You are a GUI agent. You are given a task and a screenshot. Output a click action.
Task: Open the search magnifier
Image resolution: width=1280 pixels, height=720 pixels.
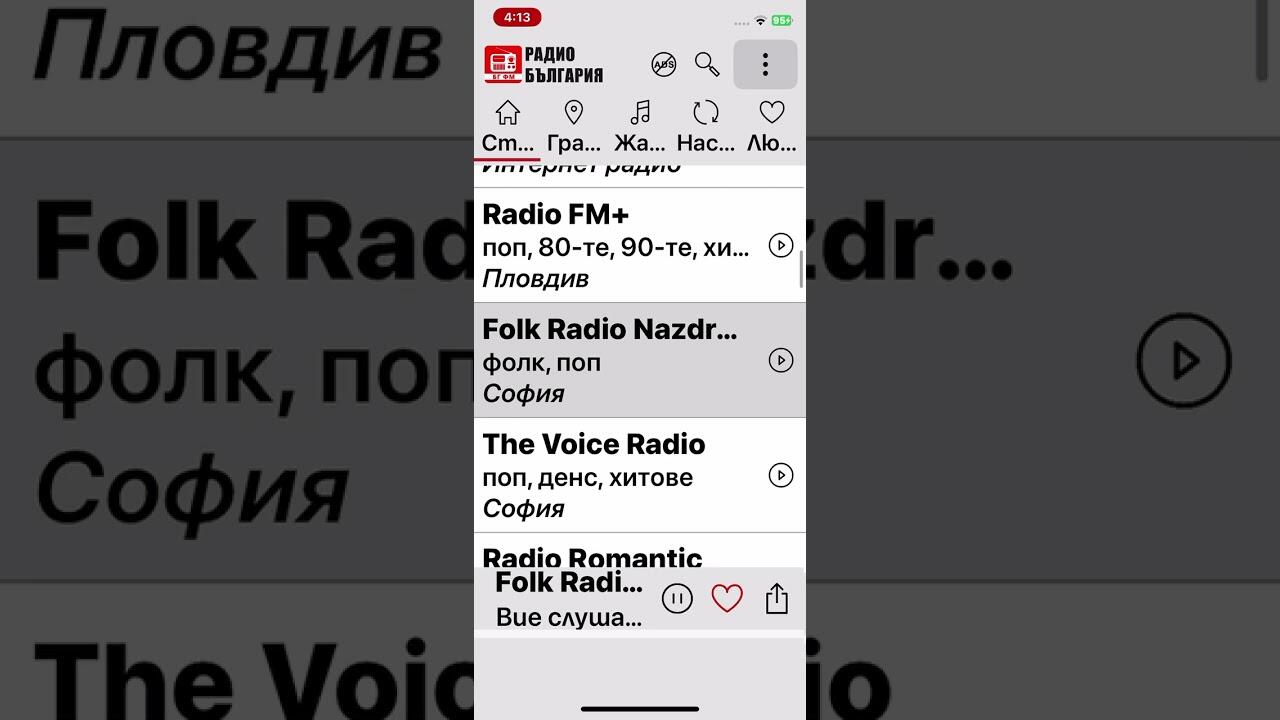pyautogui.click(x=707, y=65)
